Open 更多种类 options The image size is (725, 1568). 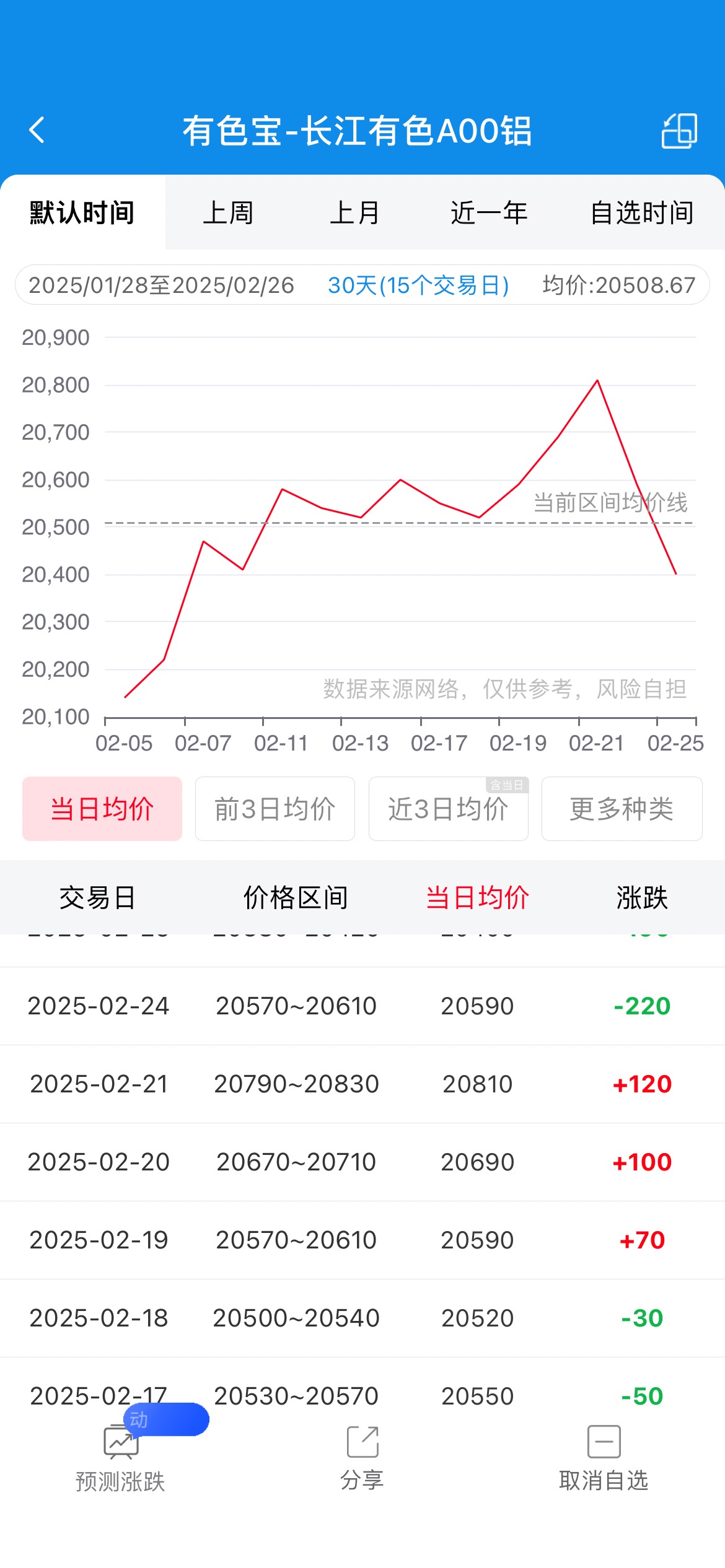click(x=622, y=809)
